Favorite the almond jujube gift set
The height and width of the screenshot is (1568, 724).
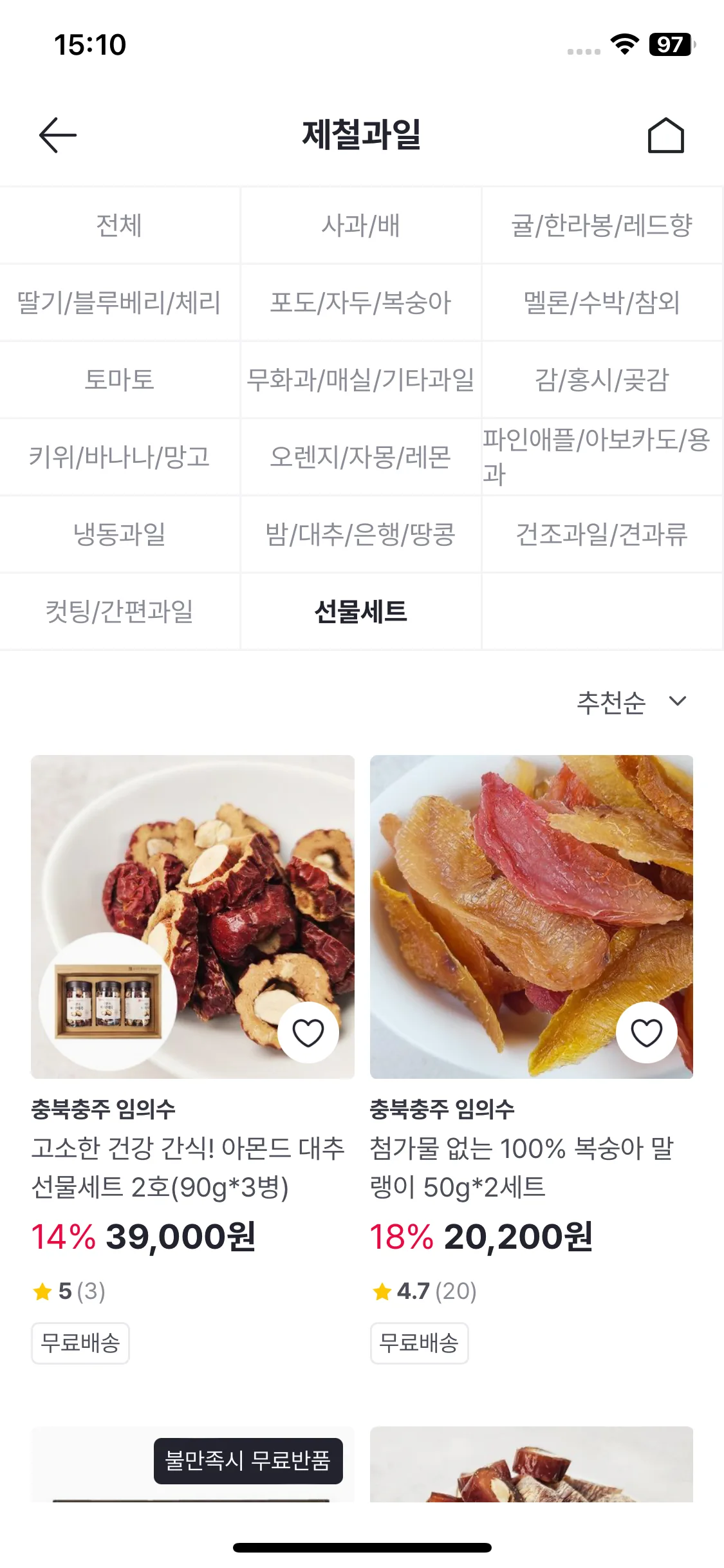[309, 1031]
